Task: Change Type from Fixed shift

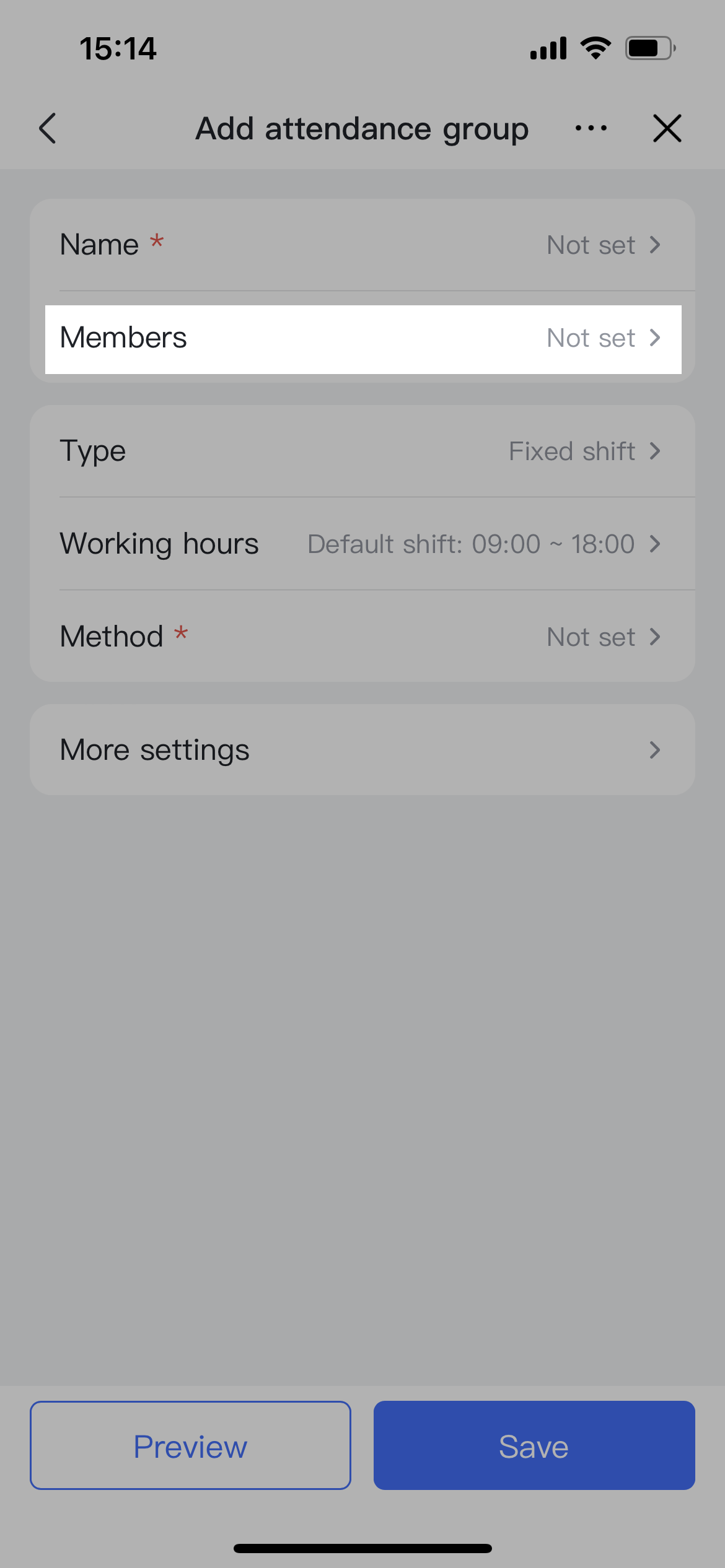Action: coord(362,451)
